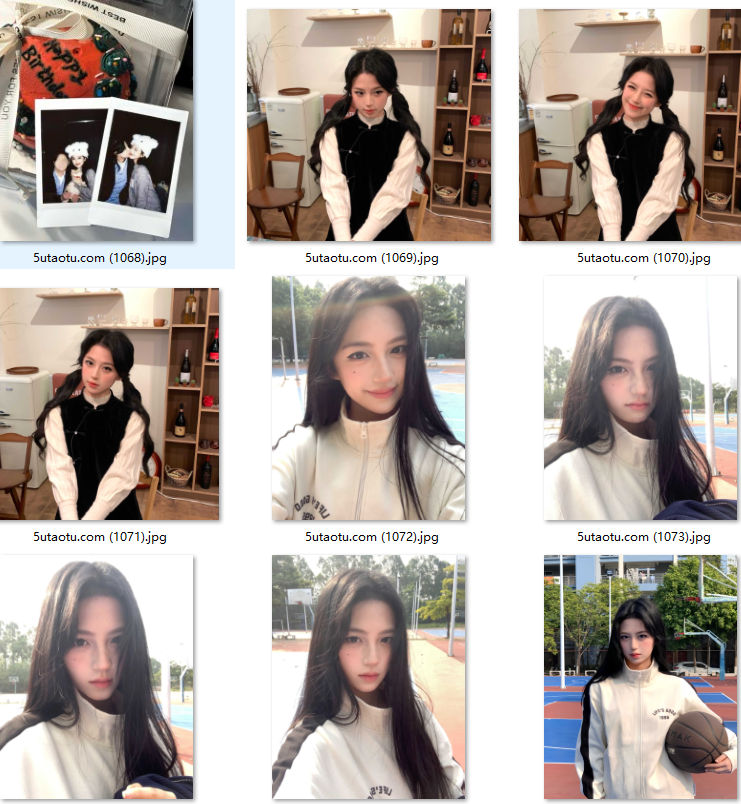
Task: Choose file 5utaotu.com (1073).jpg
Action: [640, 398]
